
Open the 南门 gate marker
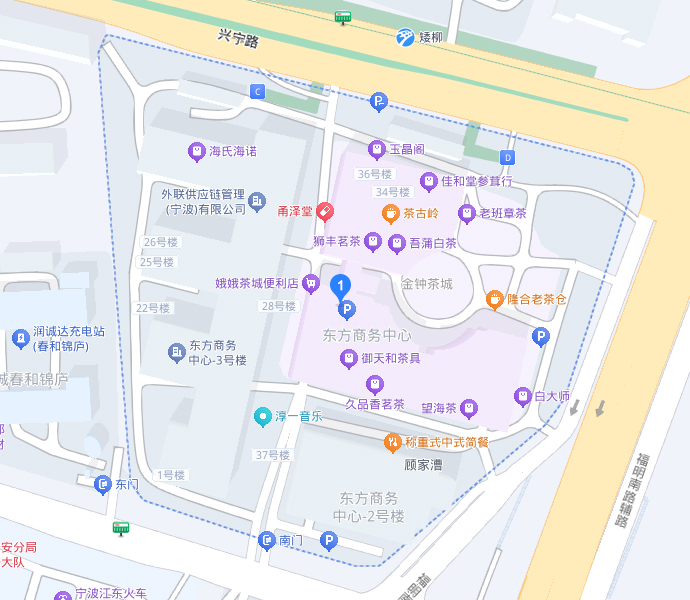[x=266, y=541]
